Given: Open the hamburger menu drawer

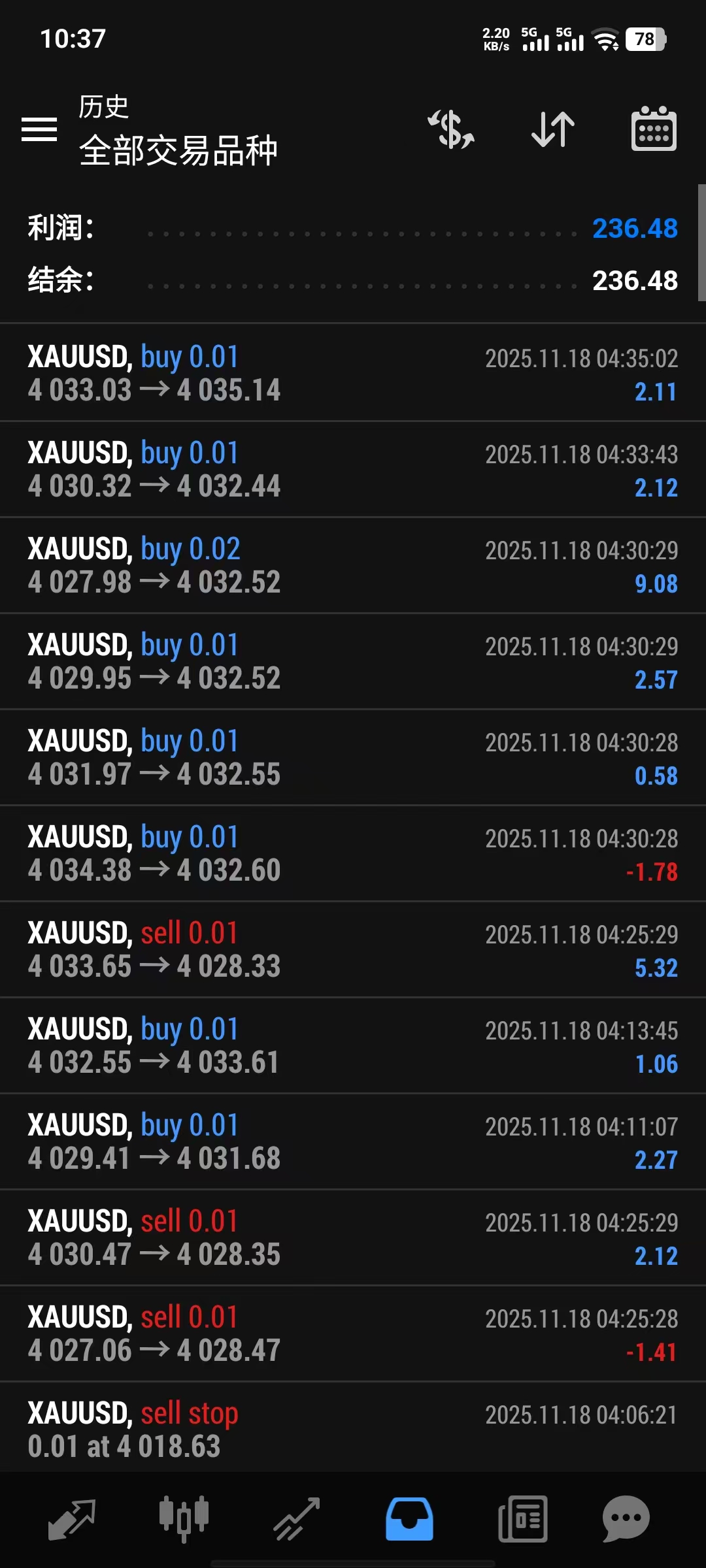Looking at the screenshot, I should [x=39, y=129].
